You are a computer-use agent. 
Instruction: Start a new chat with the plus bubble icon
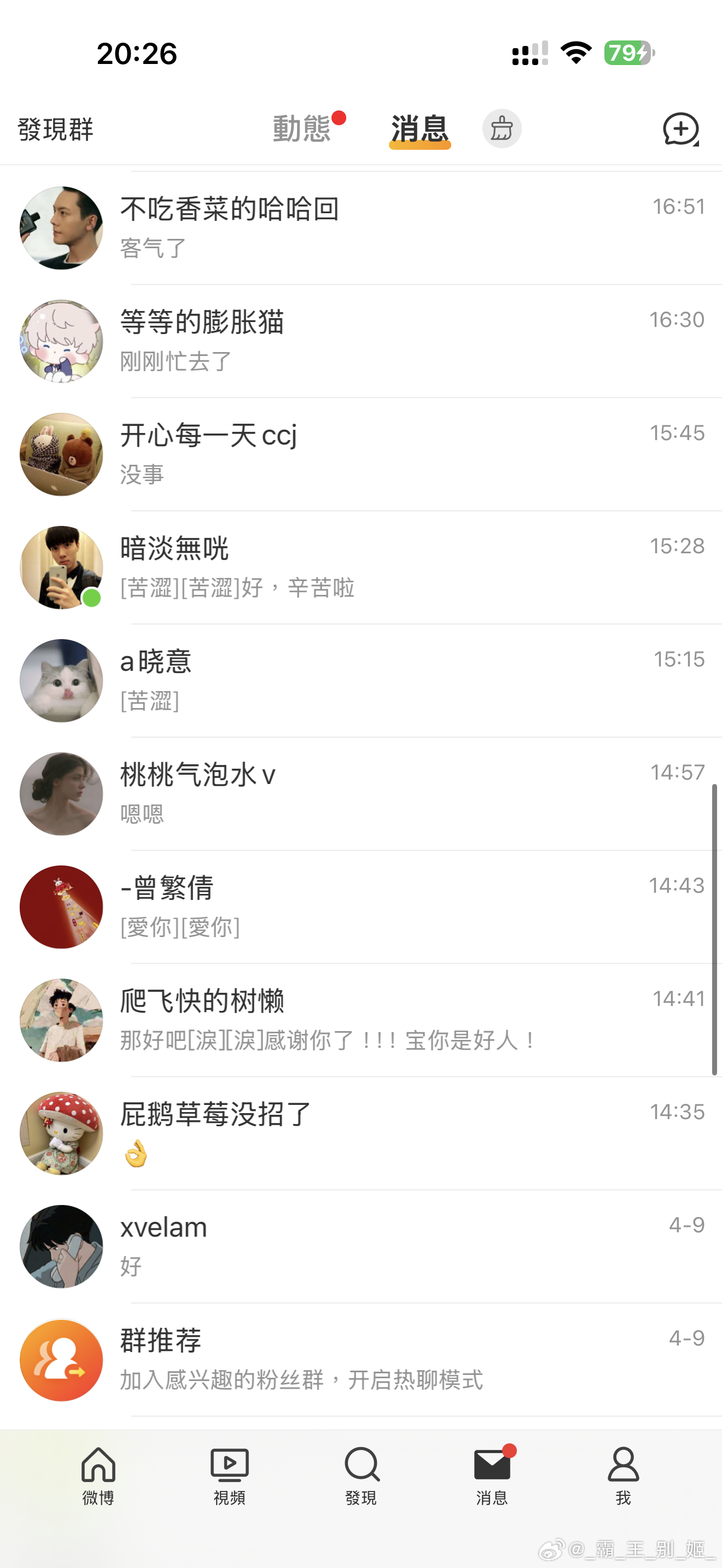click(x=680, y=129)
